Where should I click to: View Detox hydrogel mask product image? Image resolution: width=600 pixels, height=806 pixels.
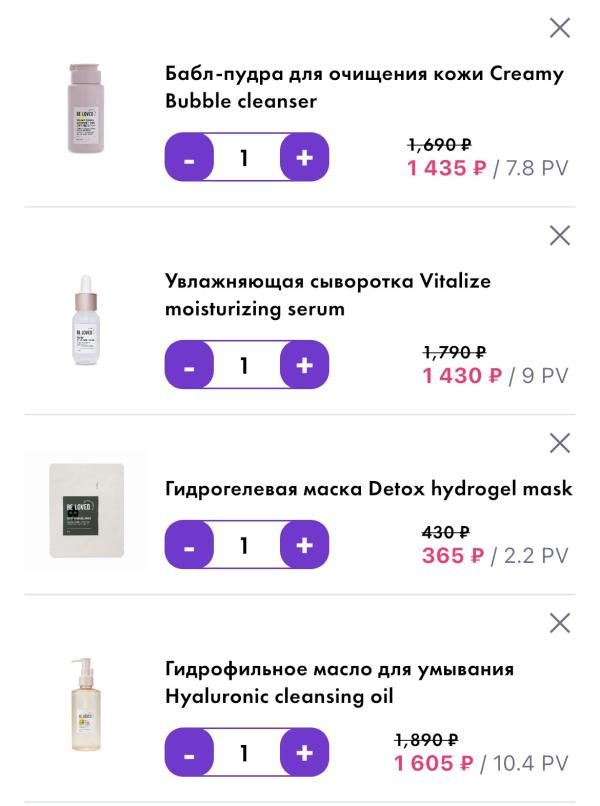(x=86, y=511)
